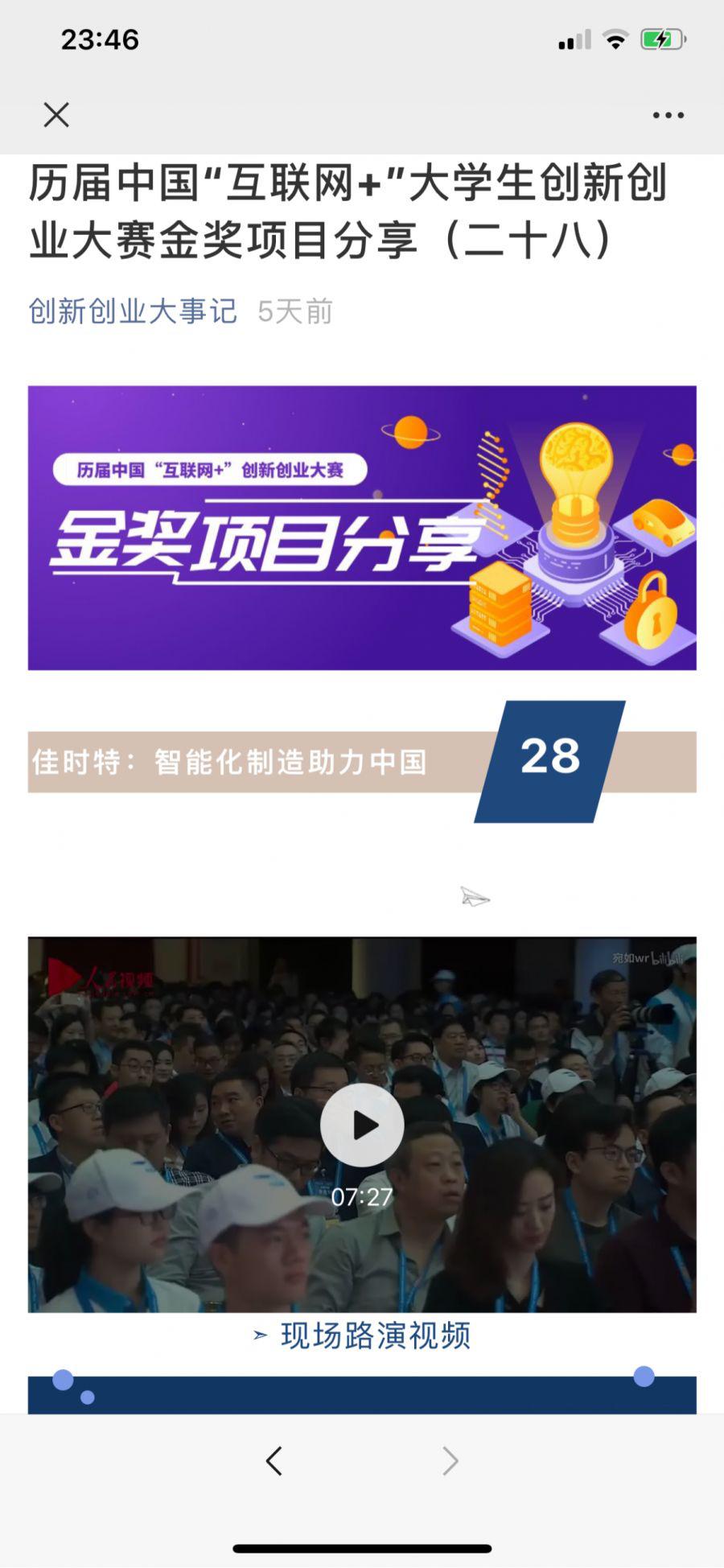The height and width of the screenshot is (1568, 724).
Task: Open the three-dot overflow menu
Action: (668, 115)
